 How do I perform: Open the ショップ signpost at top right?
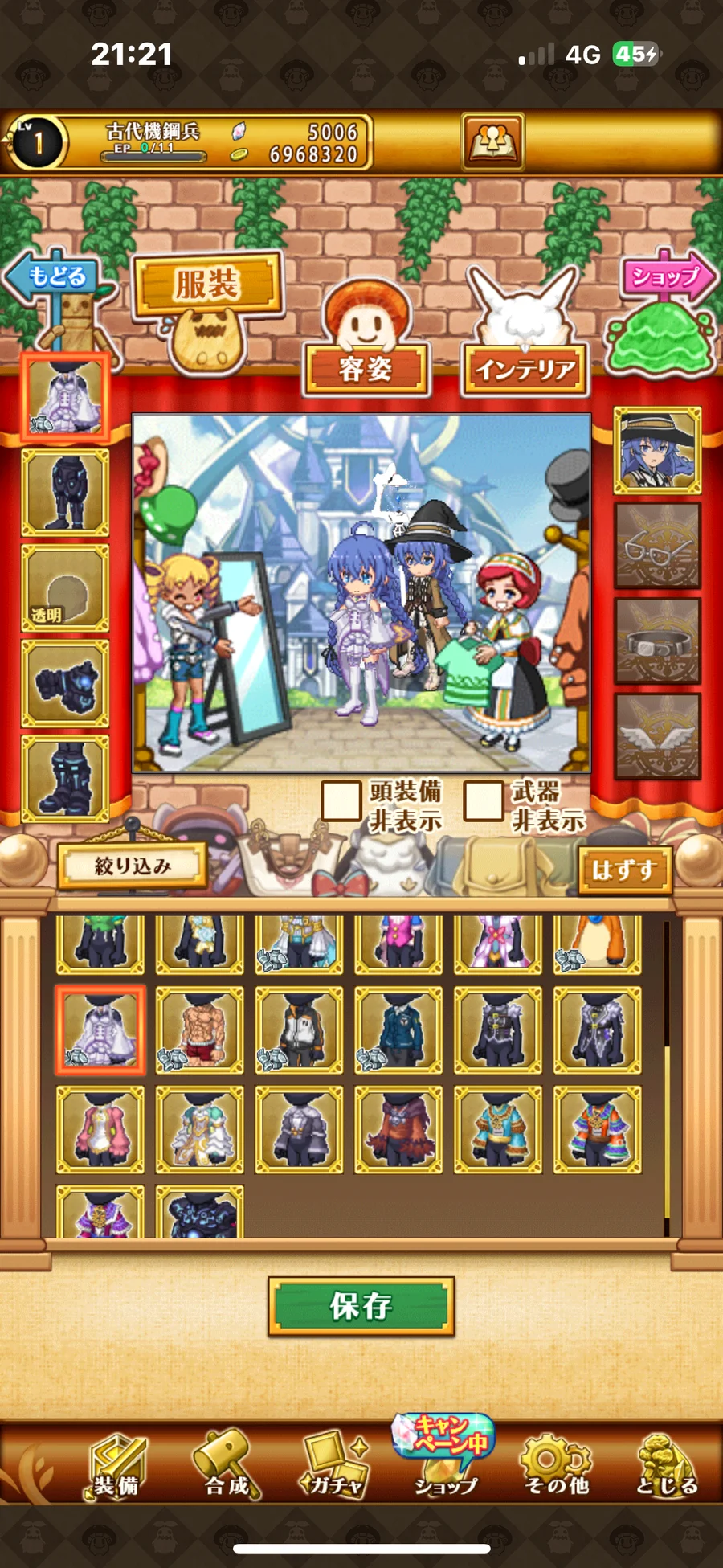(x=665, y=277)
